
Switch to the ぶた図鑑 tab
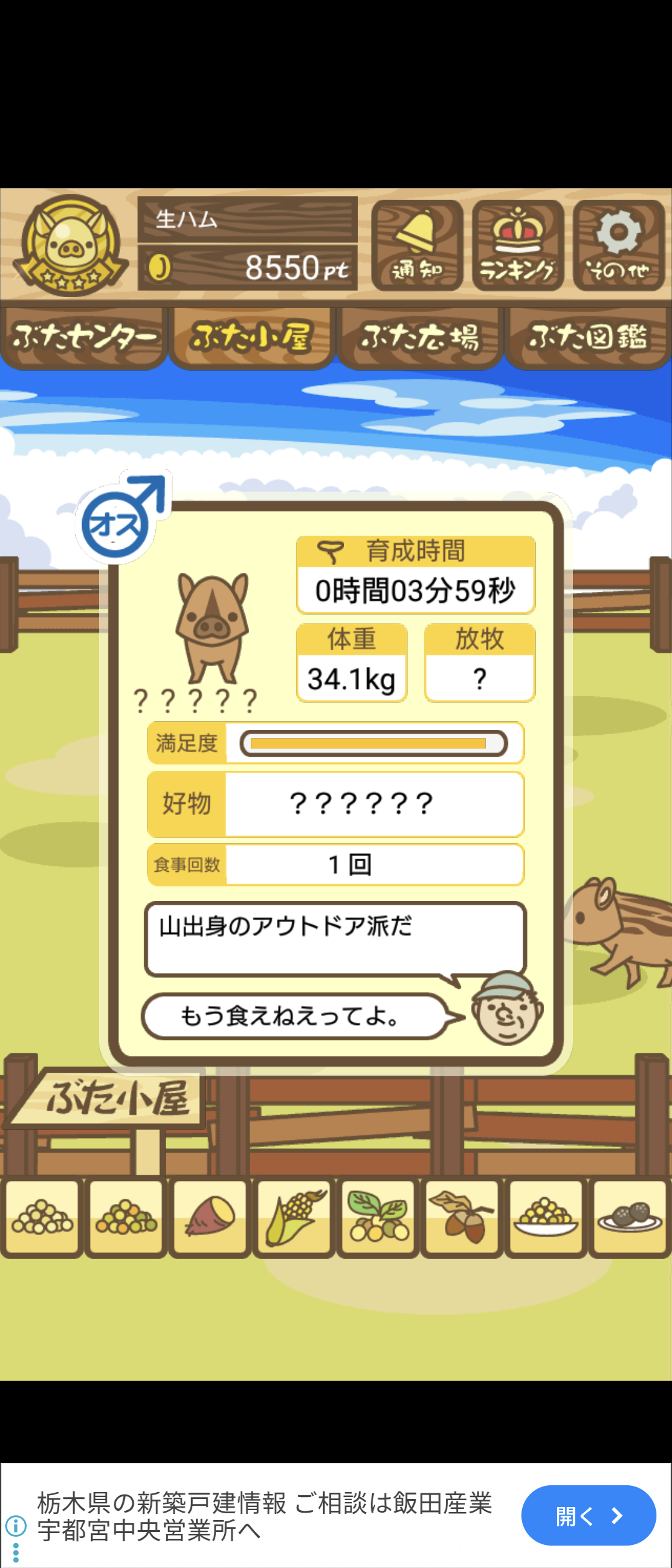588,337
